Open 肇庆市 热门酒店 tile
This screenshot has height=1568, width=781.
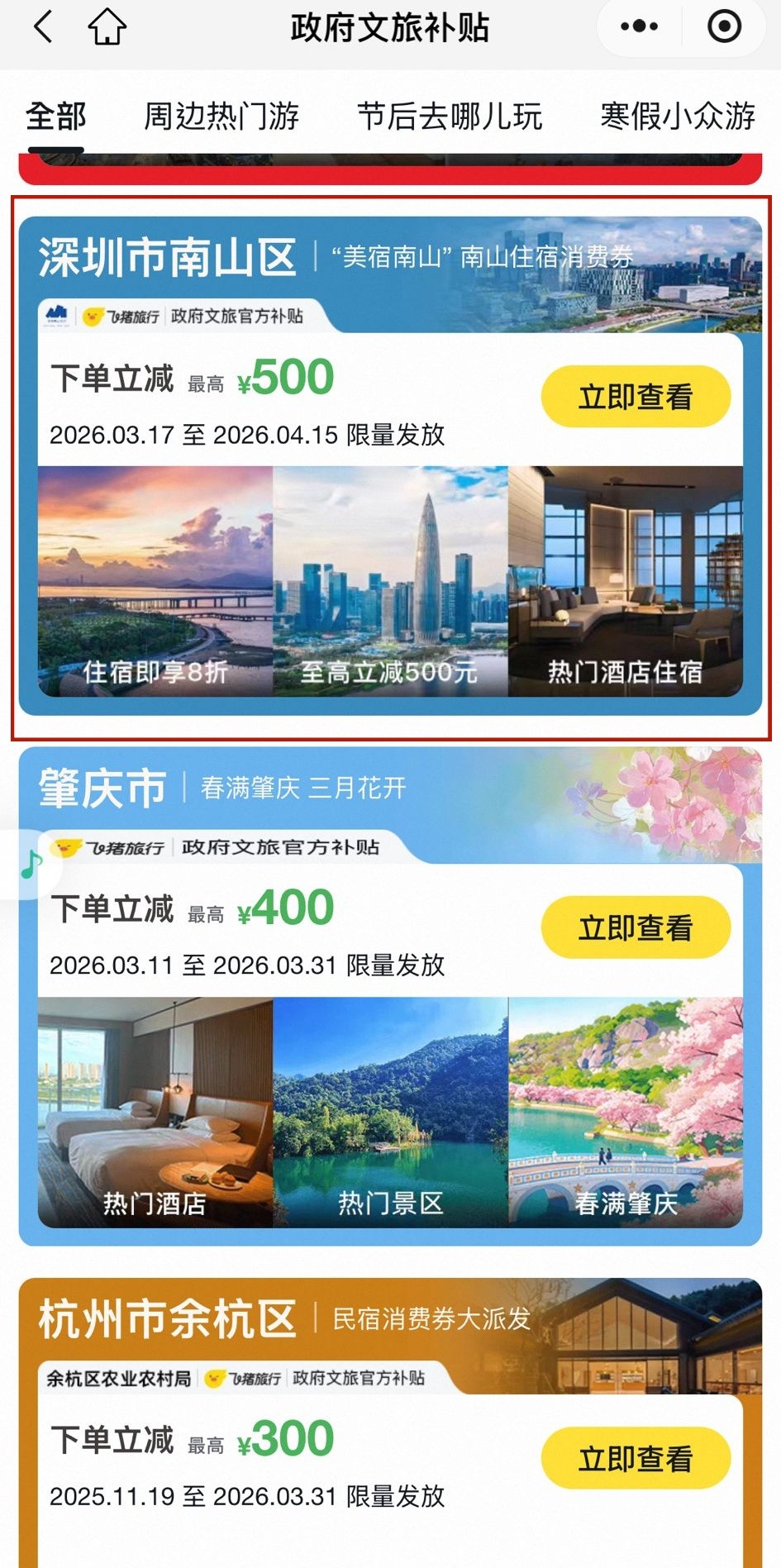click(155, 1112)
